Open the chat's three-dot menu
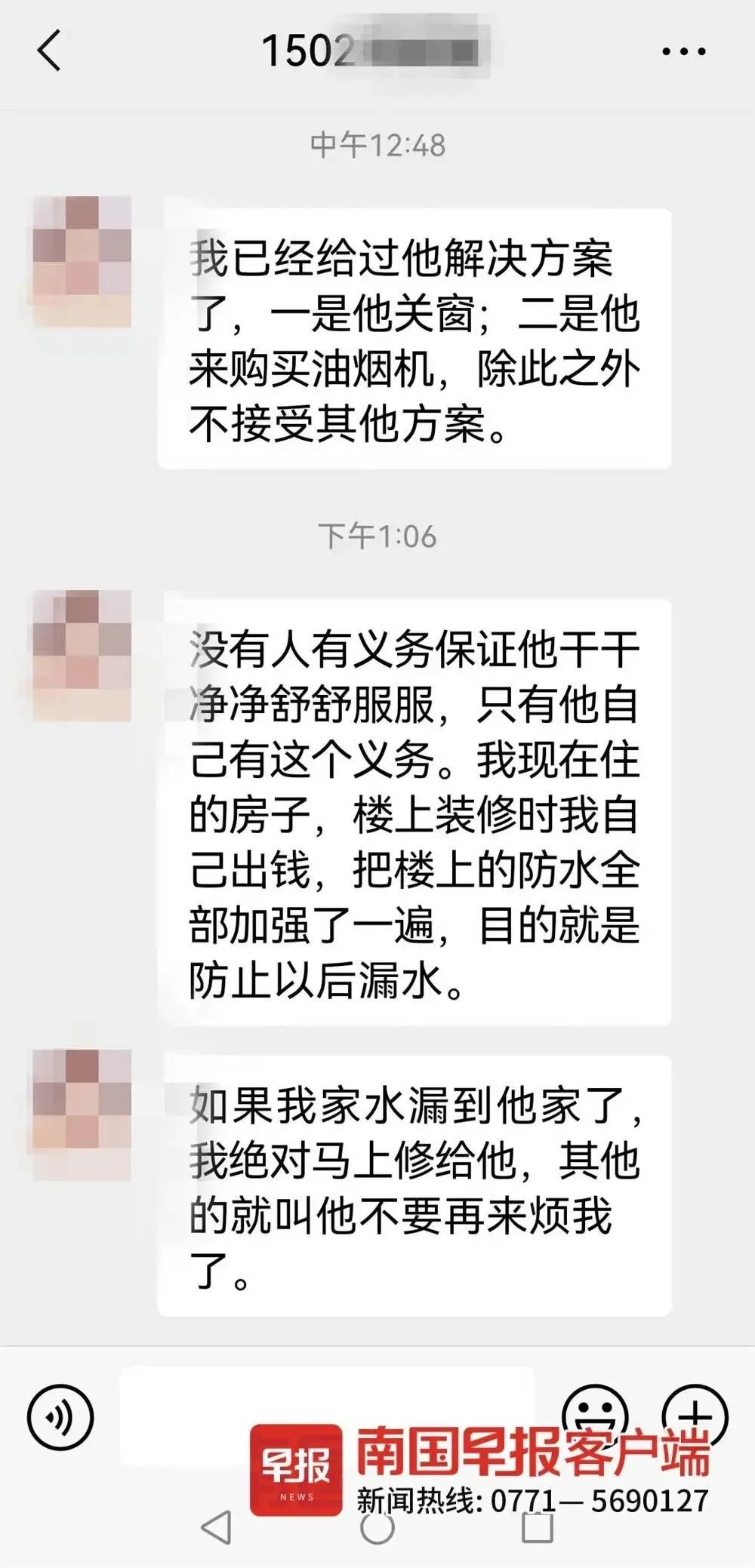This screenshot has height=1568, width=755. pyautogui.click(x=683, y=51)
